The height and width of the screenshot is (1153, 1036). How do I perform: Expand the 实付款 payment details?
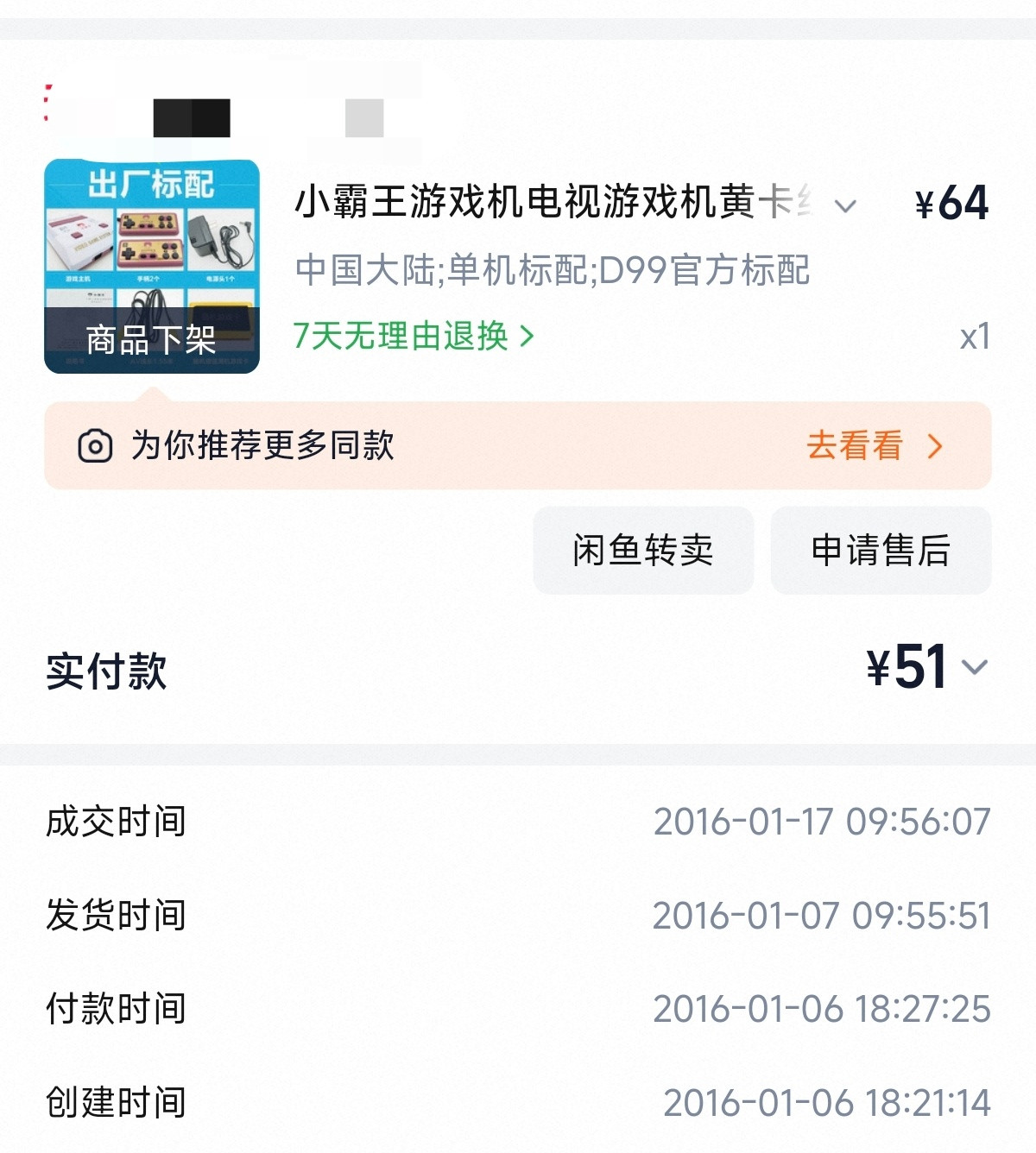976,666
